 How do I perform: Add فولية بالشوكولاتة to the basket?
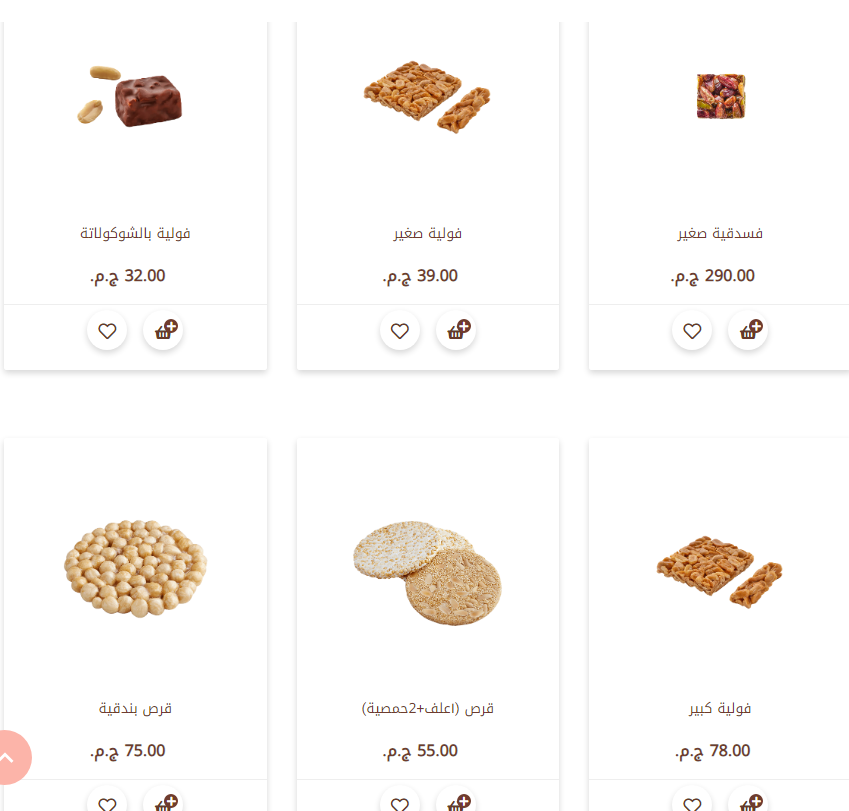163,330
